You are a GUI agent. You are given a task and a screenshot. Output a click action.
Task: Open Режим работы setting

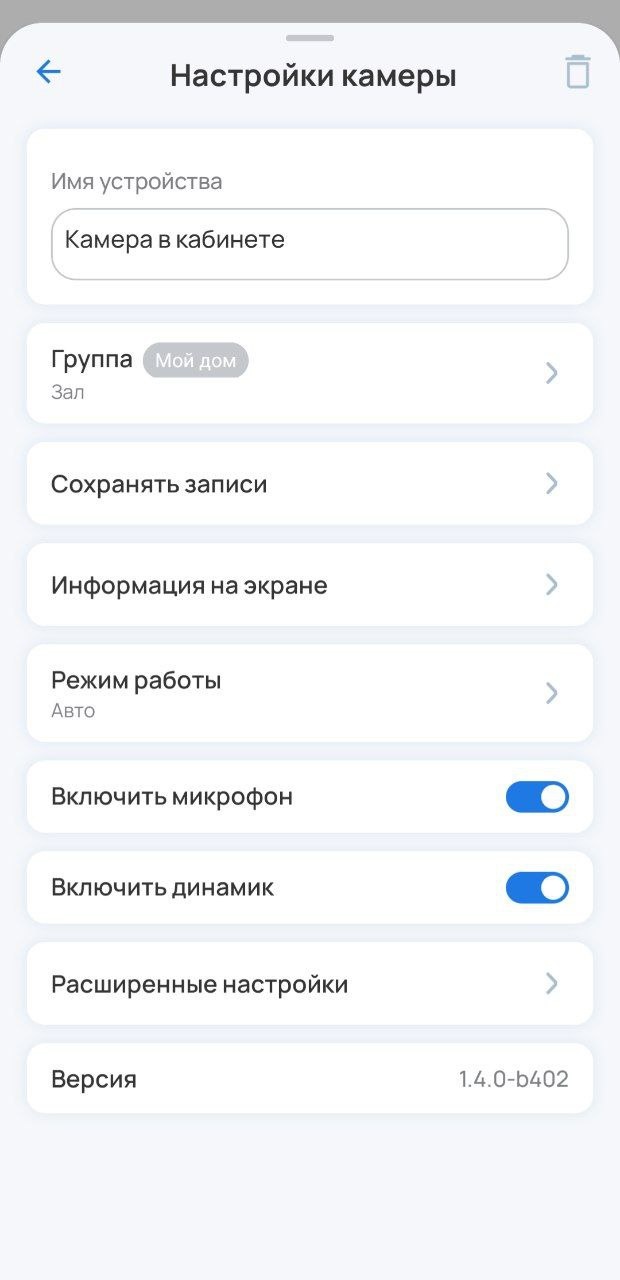pyautogui.click(x=309, y=693)
